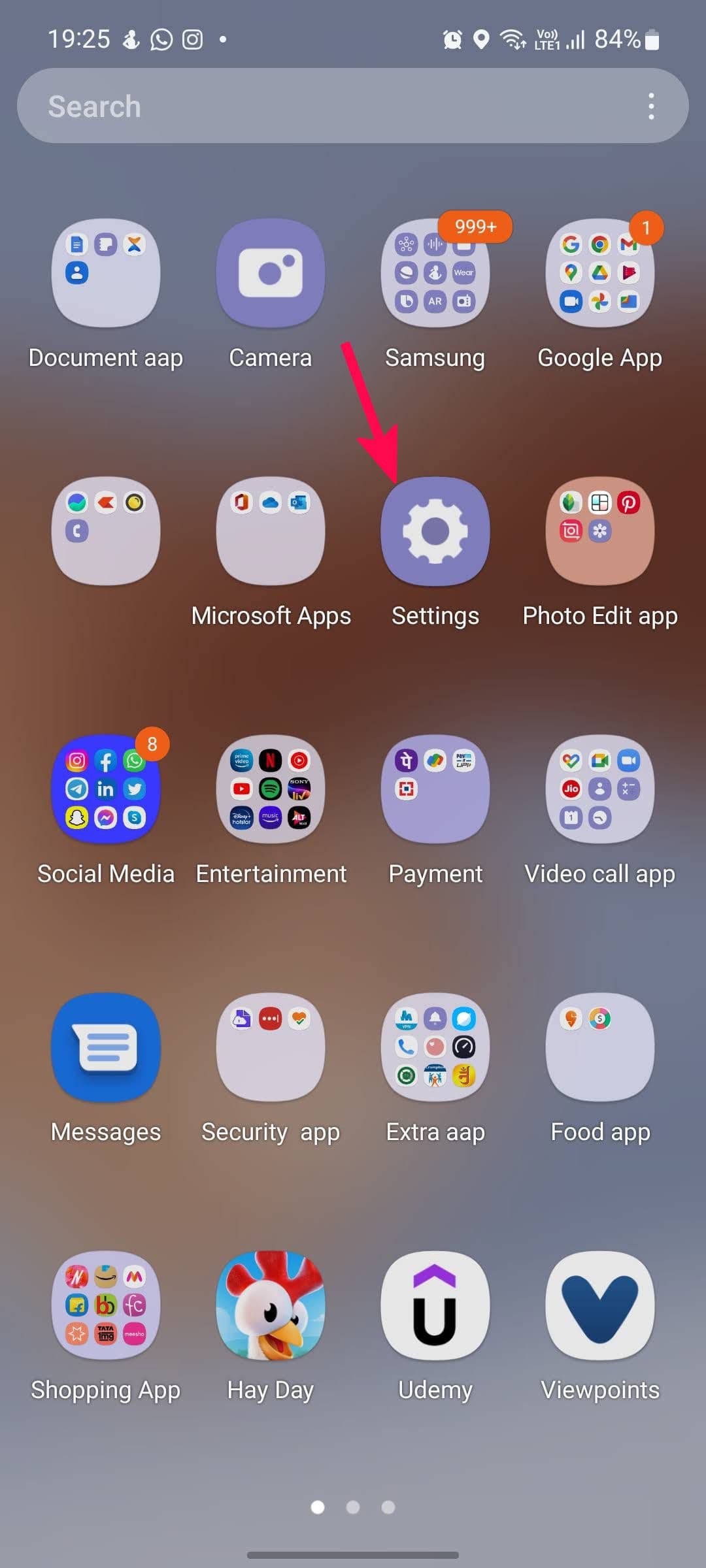
Task: Launch the Udemy app
Action: [x=435, y=1305]
